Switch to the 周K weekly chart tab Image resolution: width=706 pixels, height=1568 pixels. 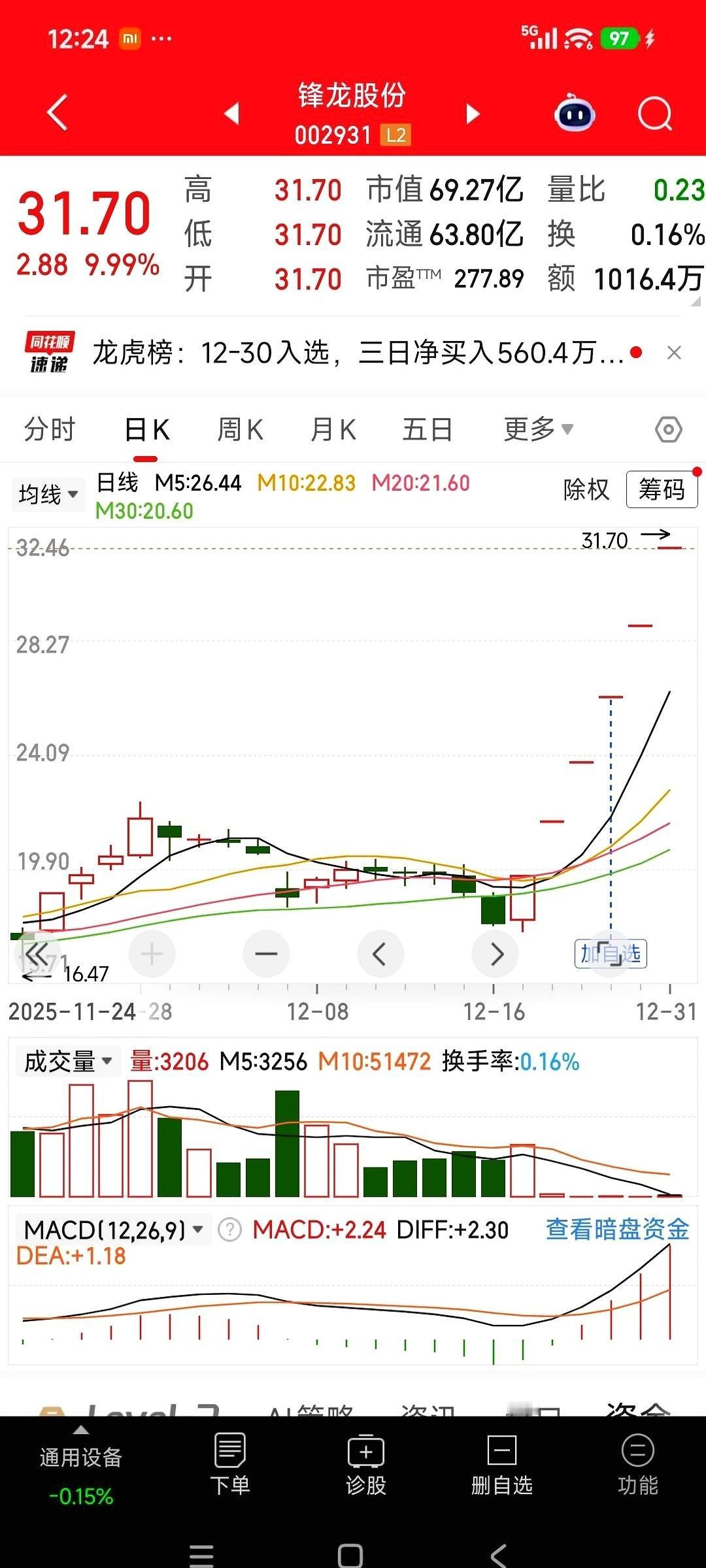pos(239,429)
